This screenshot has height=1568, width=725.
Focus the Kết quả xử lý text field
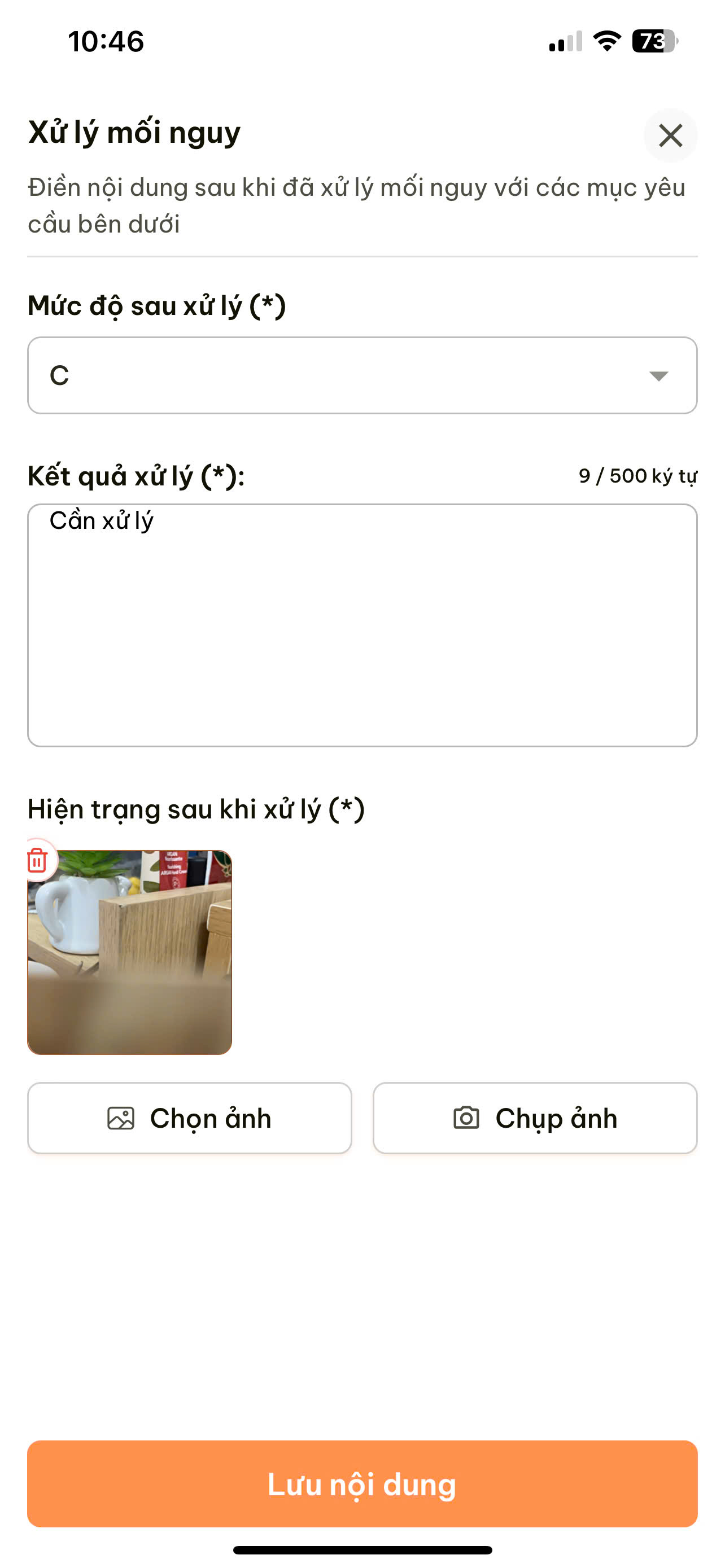click(362, 624)
